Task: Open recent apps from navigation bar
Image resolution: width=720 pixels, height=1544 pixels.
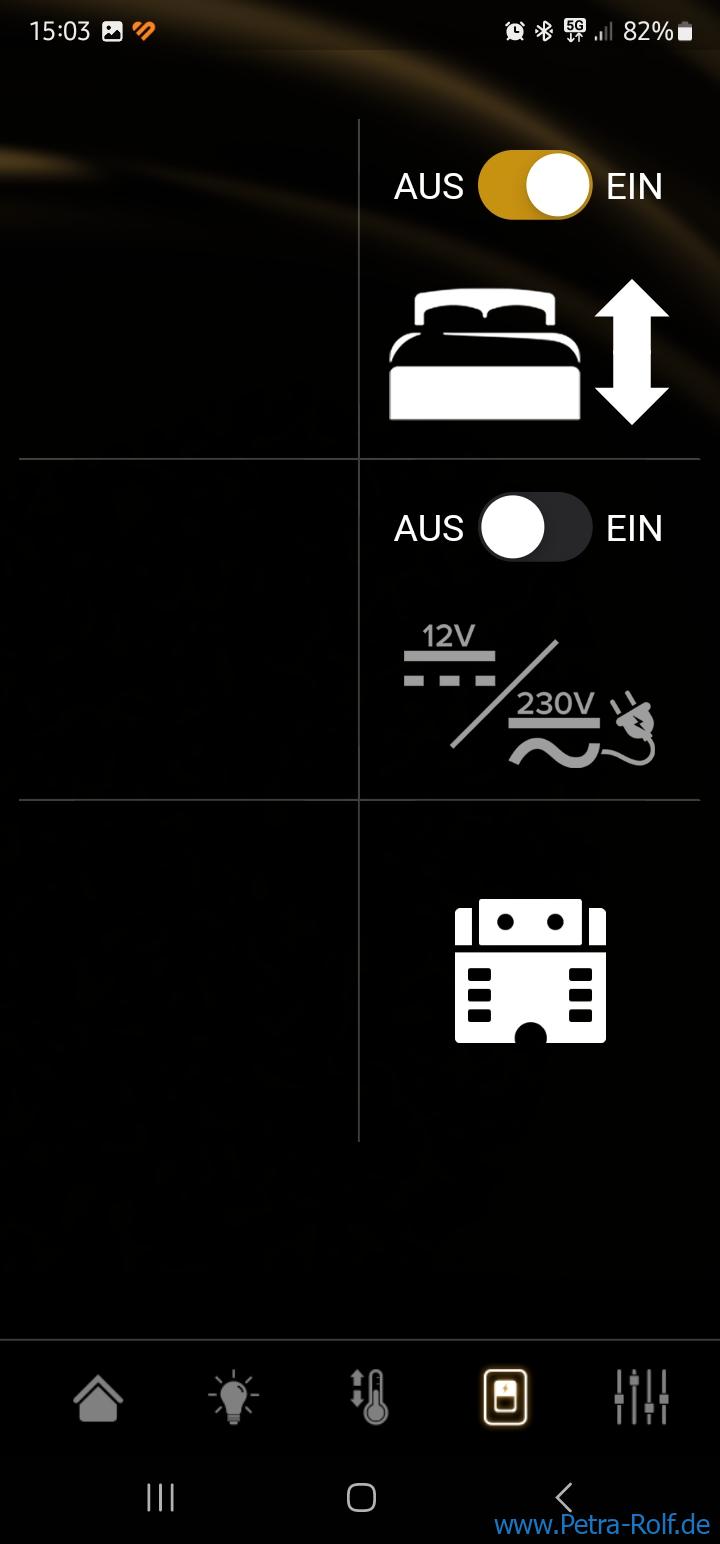Action: point(160,1497)
